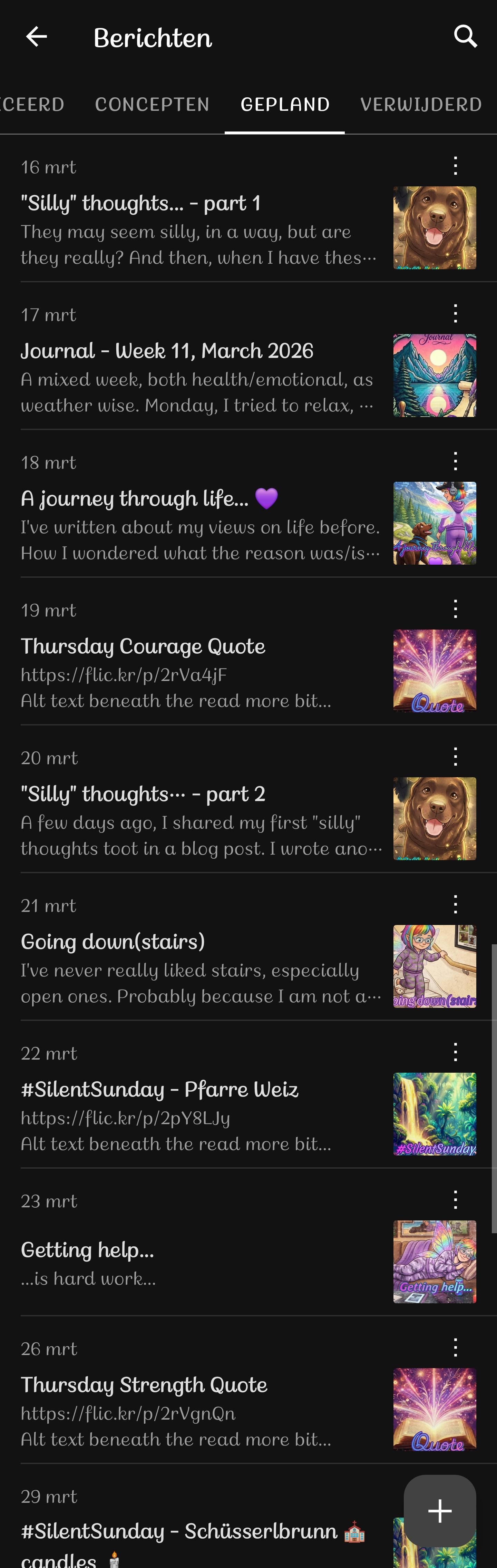Open more options for Going down(stairs)
The width and height of the screenshot is (497, 1568).
tap(456, 905)
